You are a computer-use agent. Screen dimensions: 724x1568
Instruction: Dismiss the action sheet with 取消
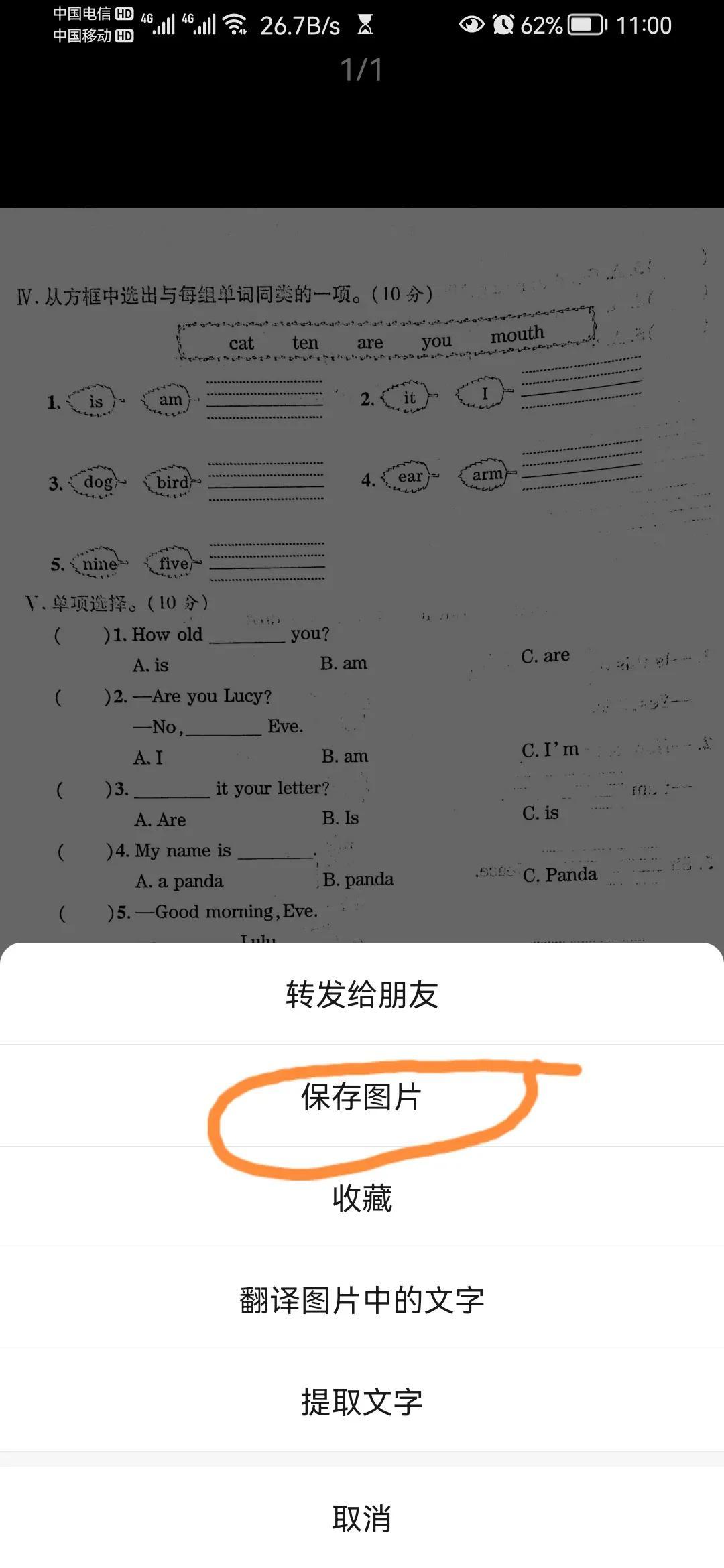point(362,1518)
